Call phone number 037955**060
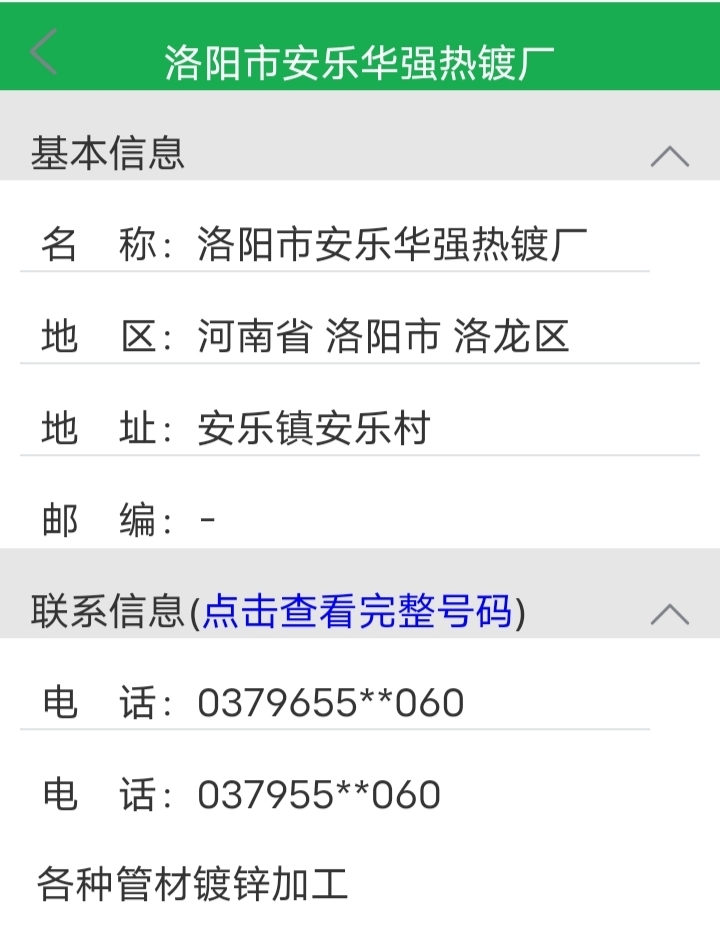720x936 pixels. click(x=319, y=795)
